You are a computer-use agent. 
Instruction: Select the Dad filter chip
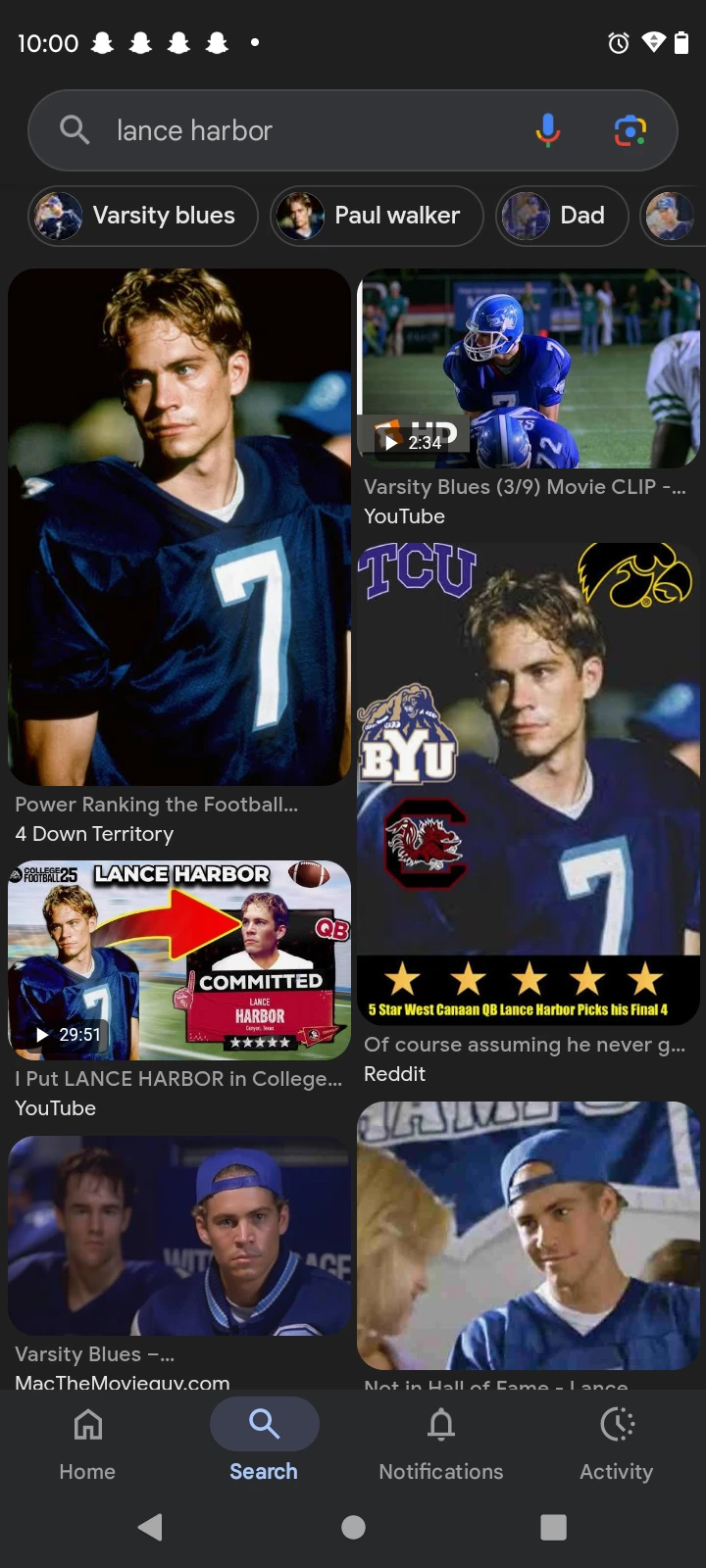pyautogui.click(x=562, y=216)
